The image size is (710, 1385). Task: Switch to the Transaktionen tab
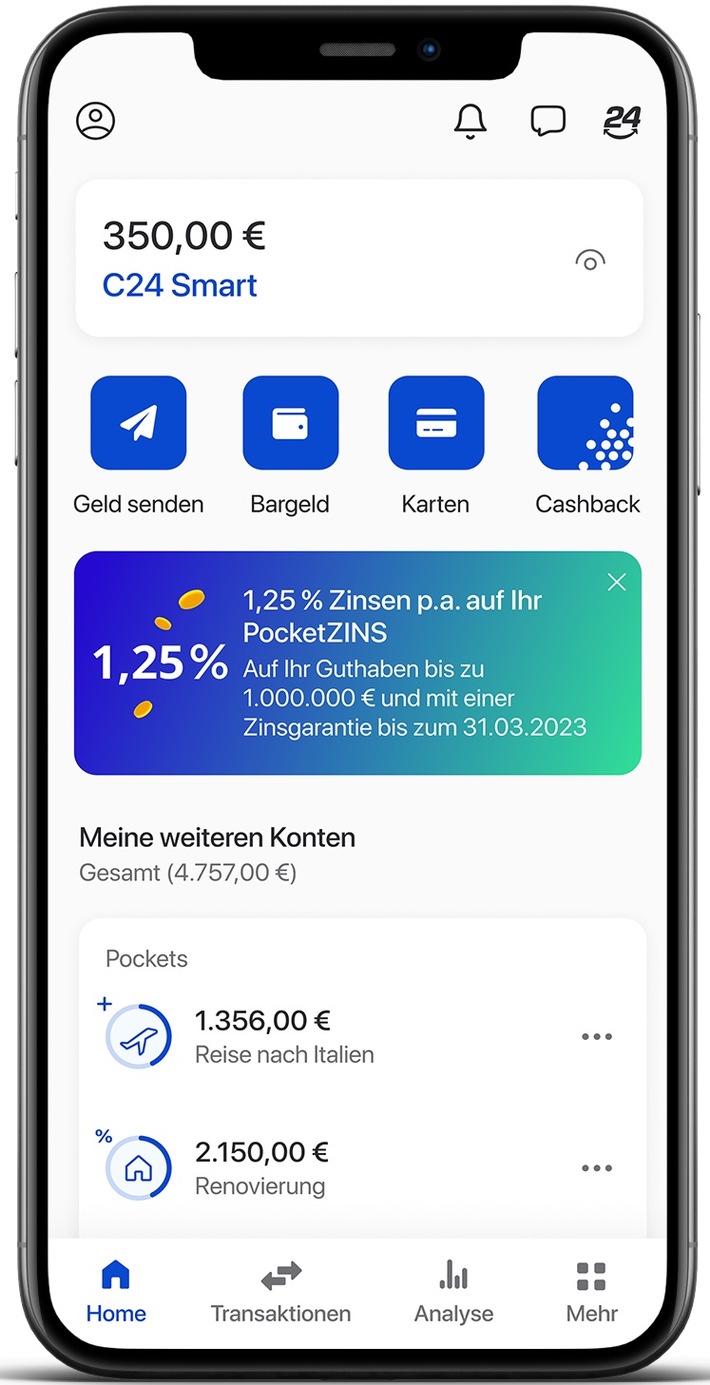click(x=281, y=1291)
